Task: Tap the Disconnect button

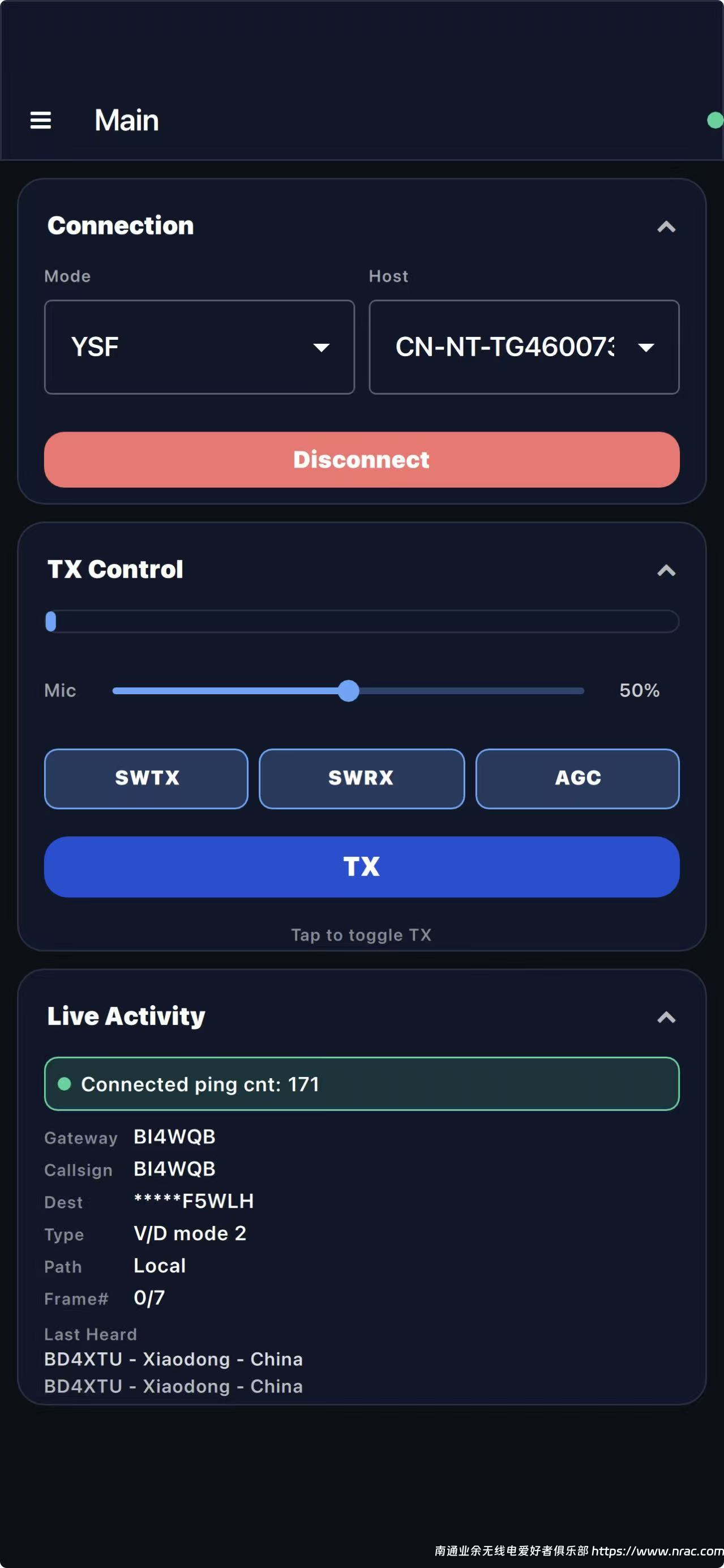Action: [x=361, y=460]
